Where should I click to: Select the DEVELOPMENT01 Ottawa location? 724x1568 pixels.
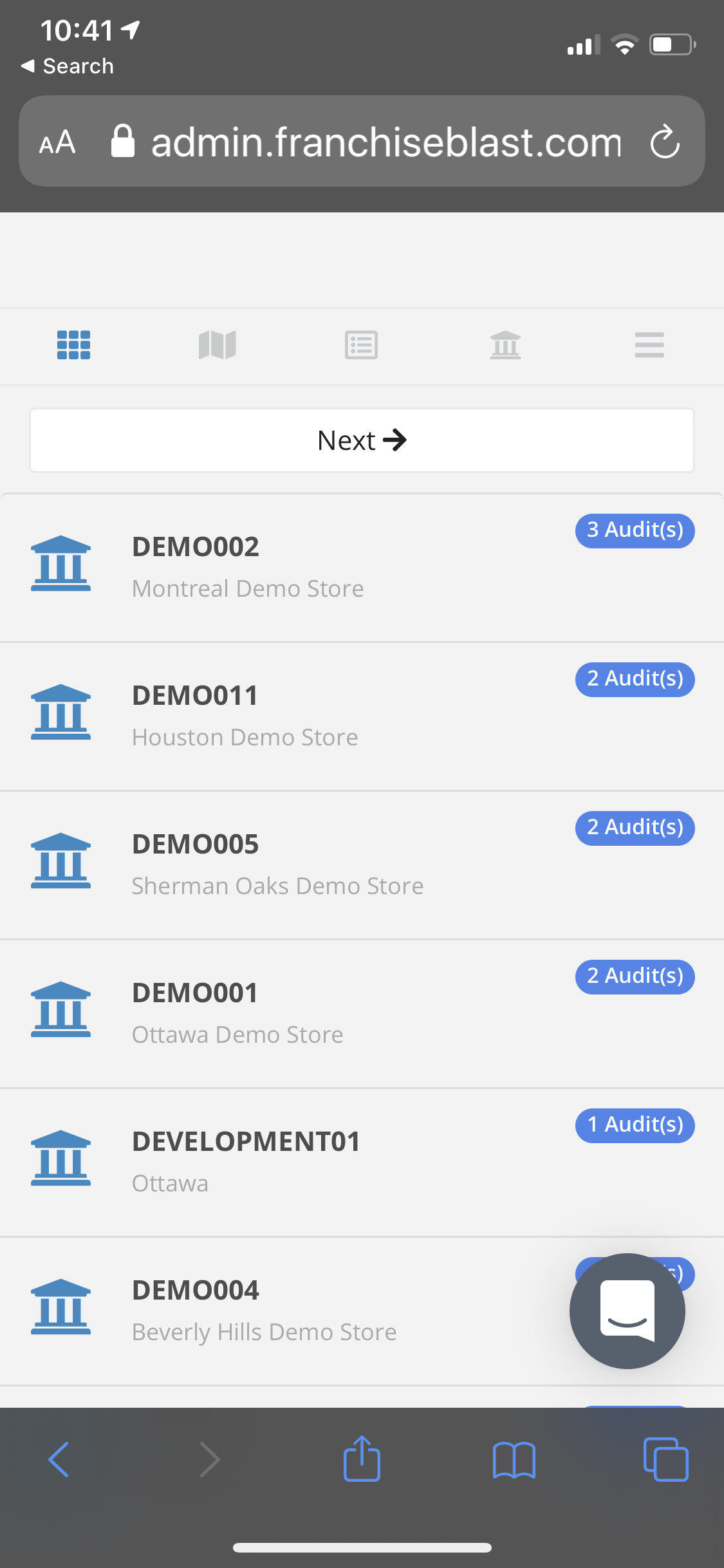click(x=246, y=1162)
